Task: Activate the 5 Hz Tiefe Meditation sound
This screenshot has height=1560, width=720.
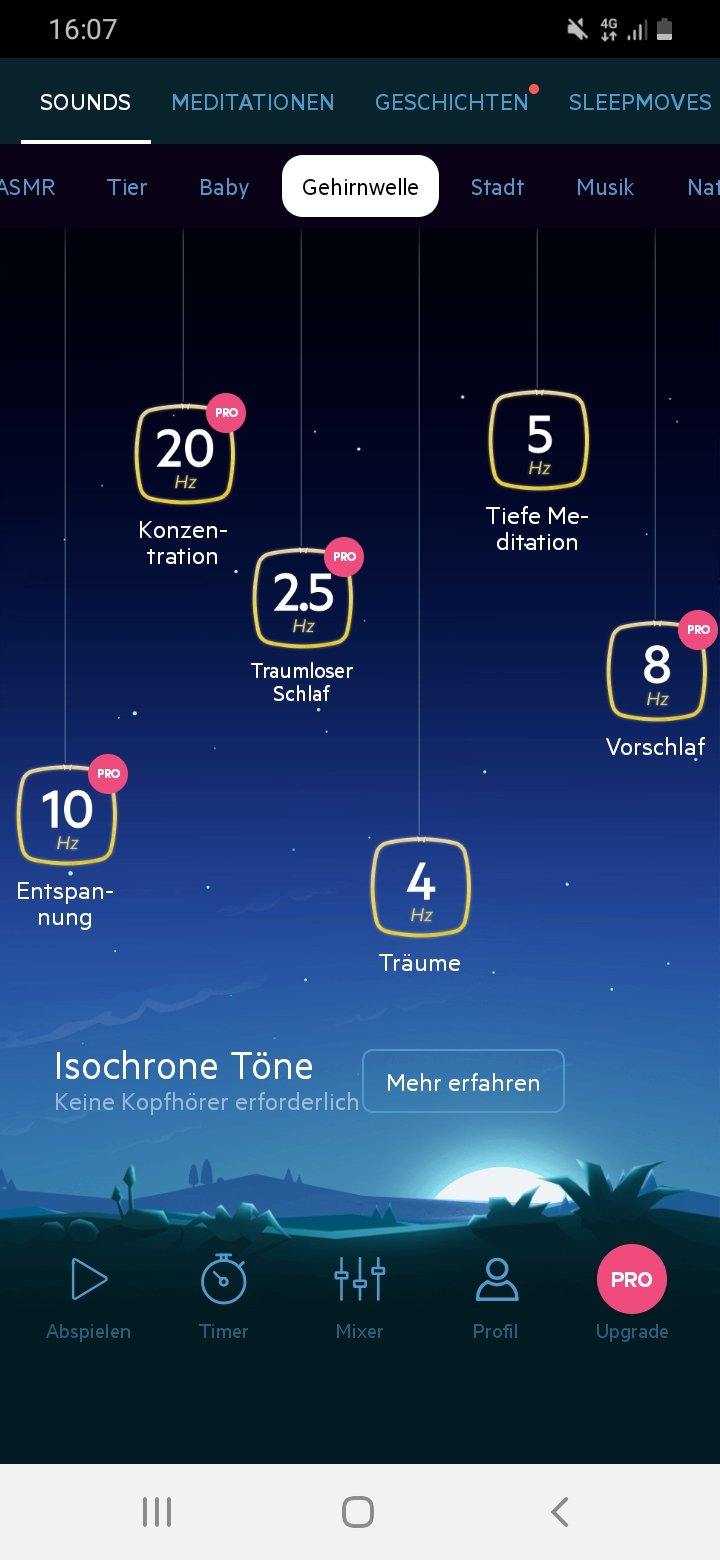Action: [539, 441]
